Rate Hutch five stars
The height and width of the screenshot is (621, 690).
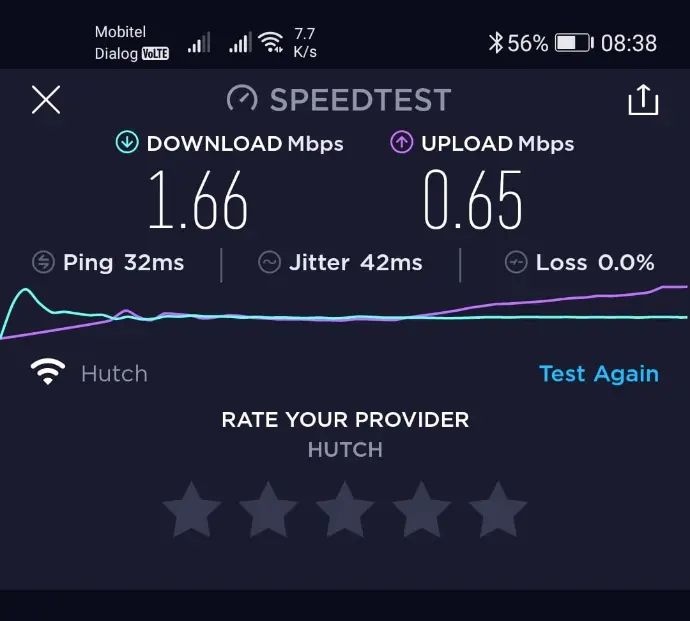point(498,510)
